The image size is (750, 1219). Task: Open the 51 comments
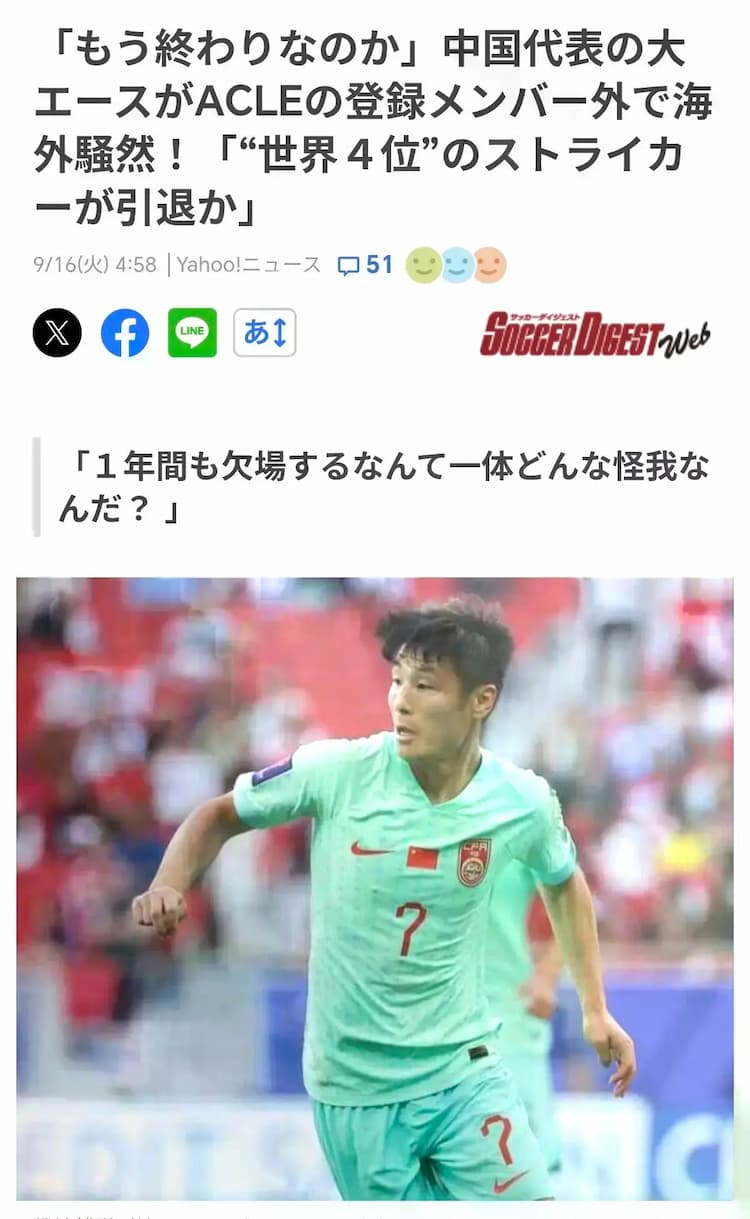click(365, 265)
